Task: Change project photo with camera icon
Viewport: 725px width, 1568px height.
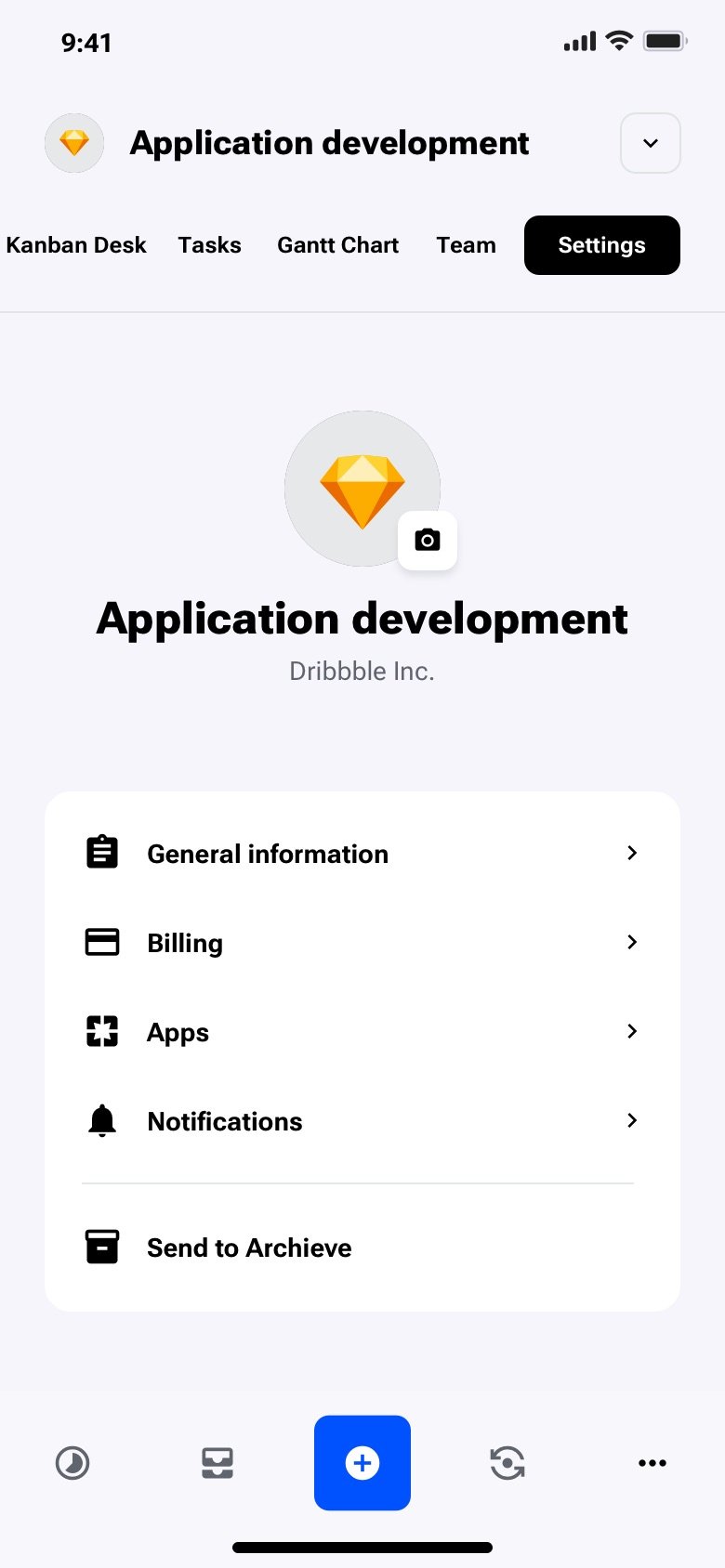Action: 428,541
